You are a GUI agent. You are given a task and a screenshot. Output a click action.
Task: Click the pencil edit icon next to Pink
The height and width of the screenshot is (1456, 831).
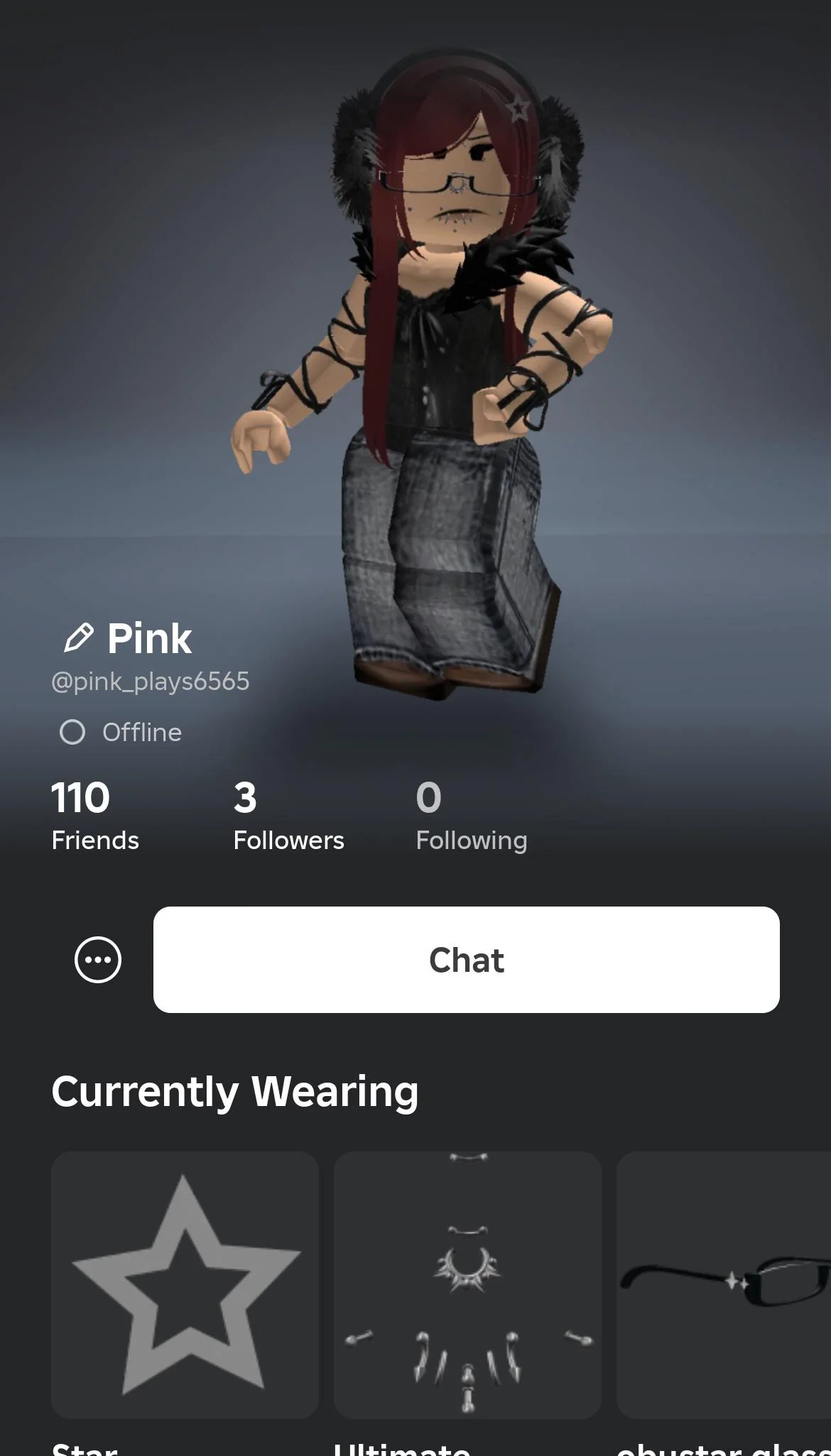(x=78, y=637)
